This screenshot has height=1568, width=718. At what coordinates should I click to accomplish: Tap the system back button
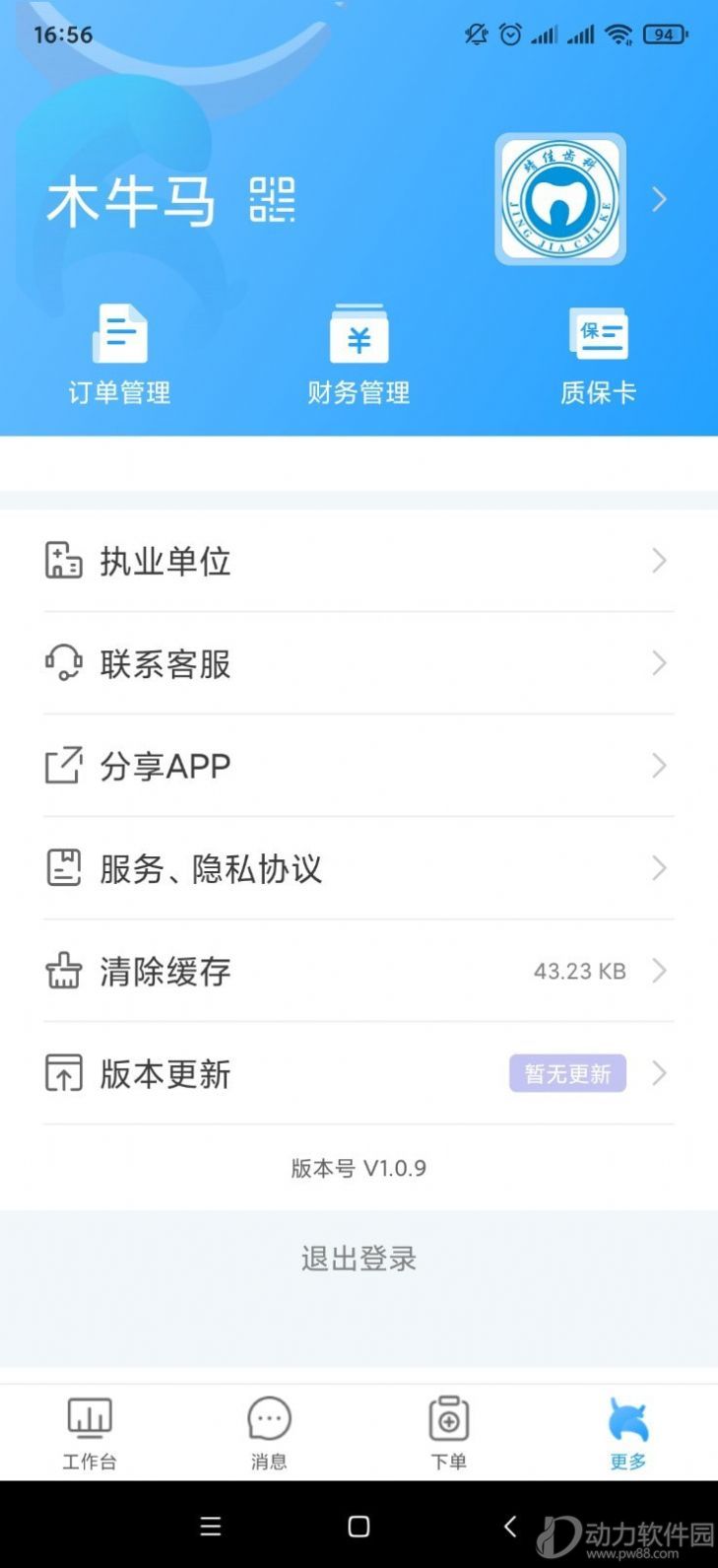click(x=509, y=1527)
